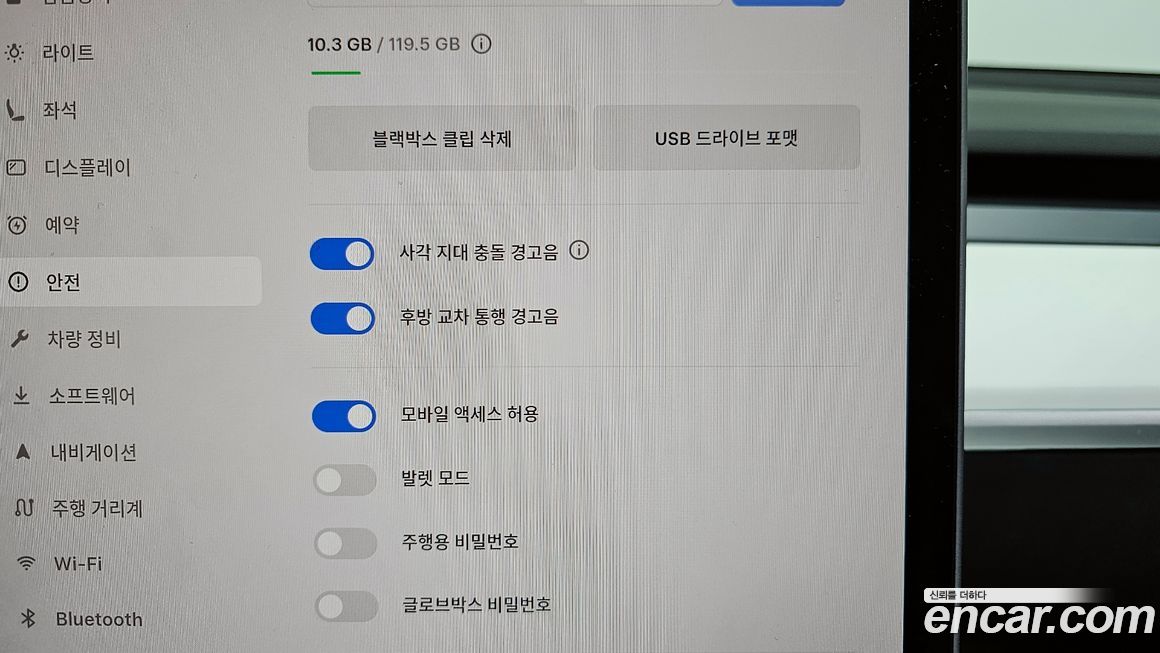Toggle 모바일 액세스 허용 off
1160x653 pixels.
click(344, 416)
